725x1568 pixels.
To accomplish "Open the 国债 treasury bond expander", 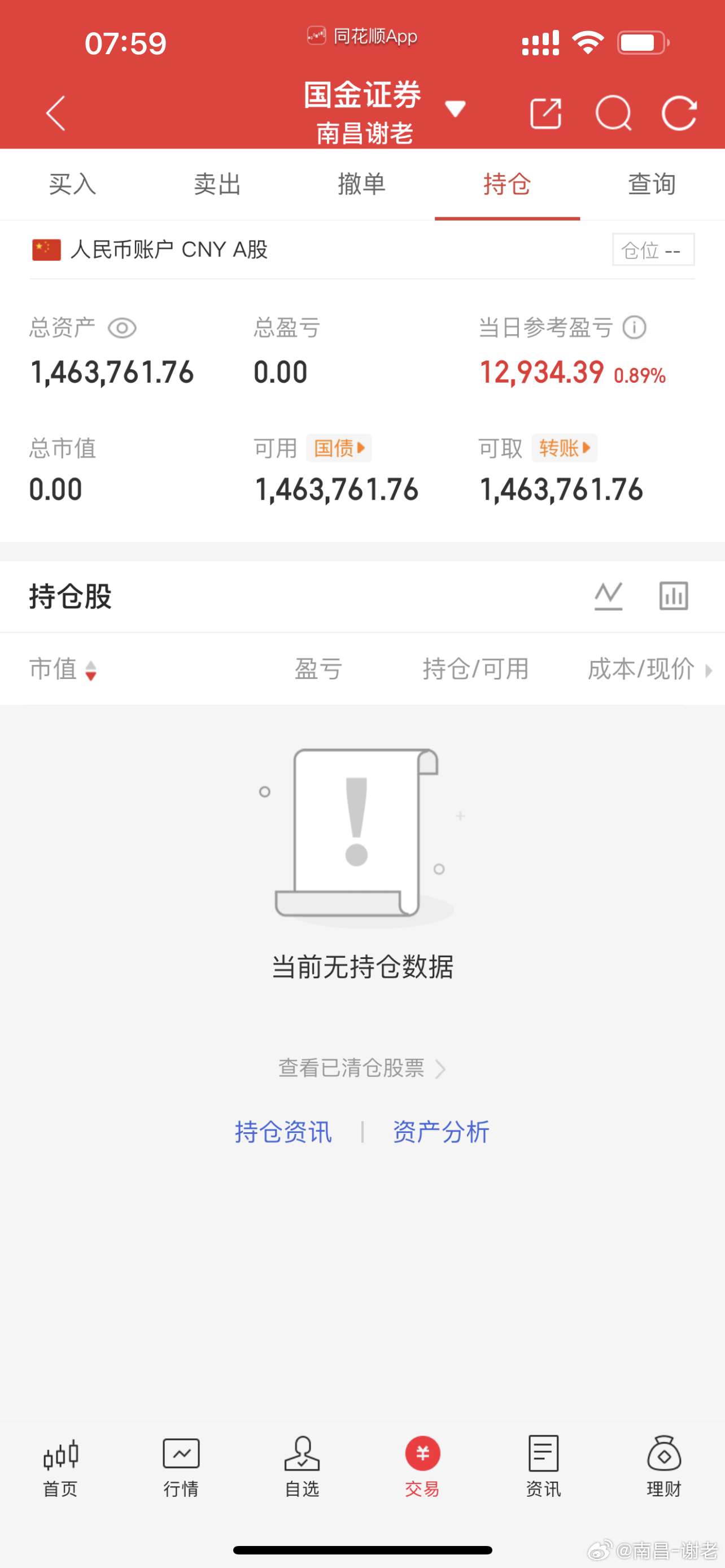I will 339,448.
